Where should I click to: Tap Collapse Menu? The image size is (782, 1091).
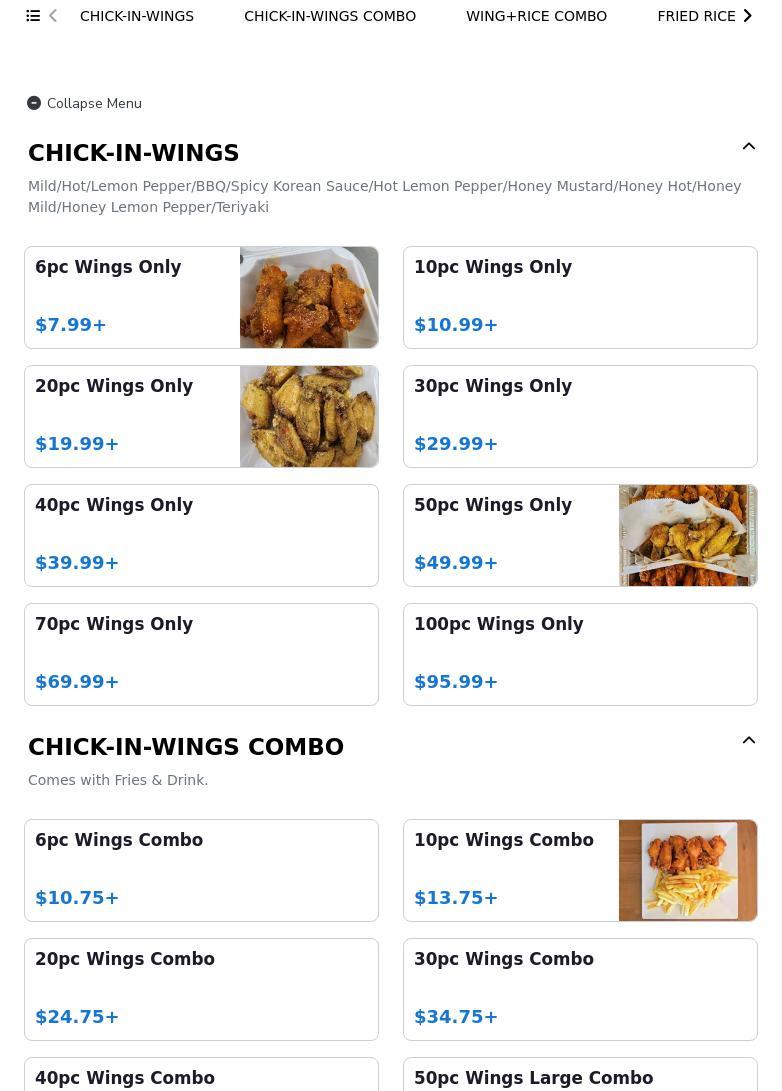85,103
